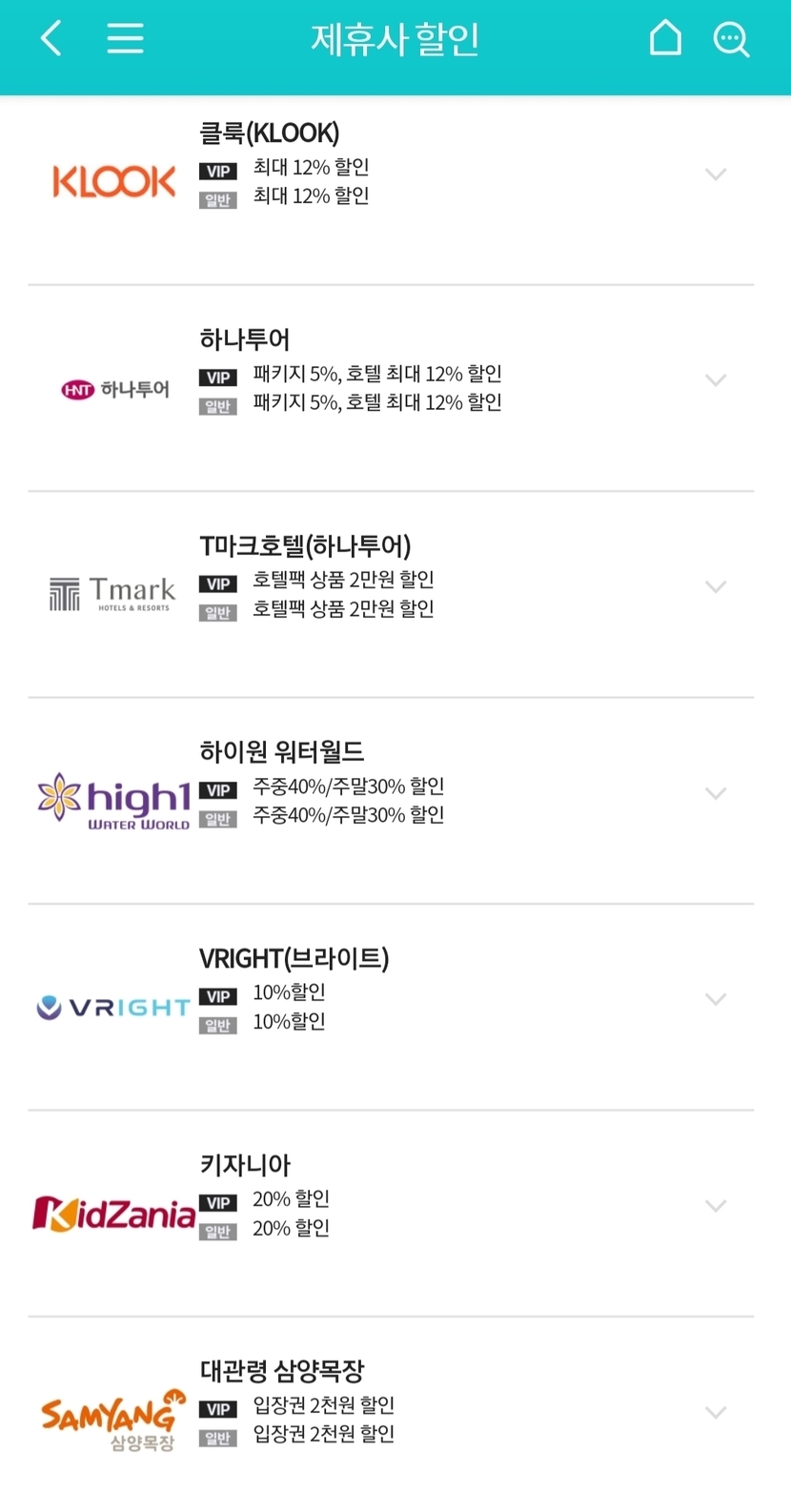Expand the 하나투어 discount row
This screenshot has width=791, height=1512.
(715, 380)
